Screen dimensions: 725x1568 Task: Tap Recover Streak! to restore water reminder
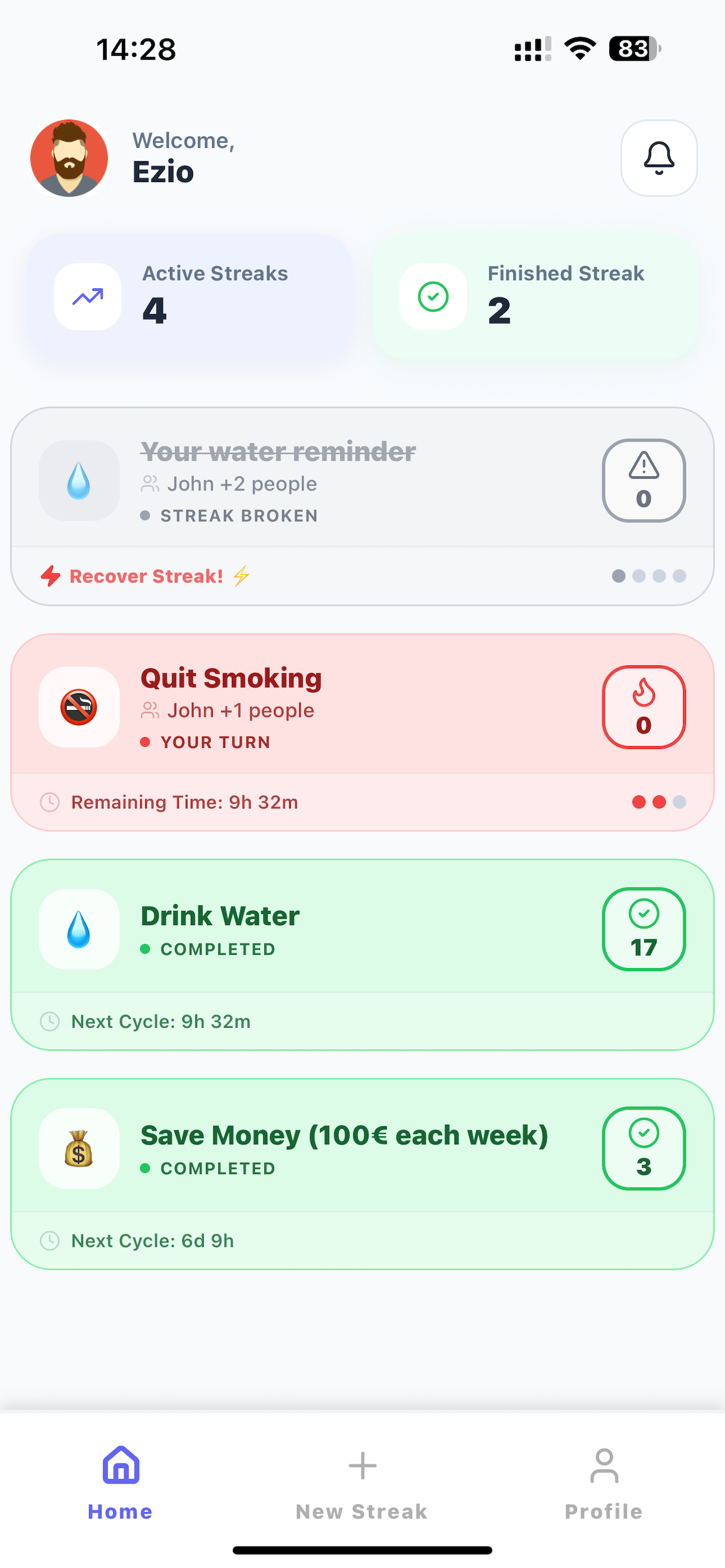pos(145,576)
